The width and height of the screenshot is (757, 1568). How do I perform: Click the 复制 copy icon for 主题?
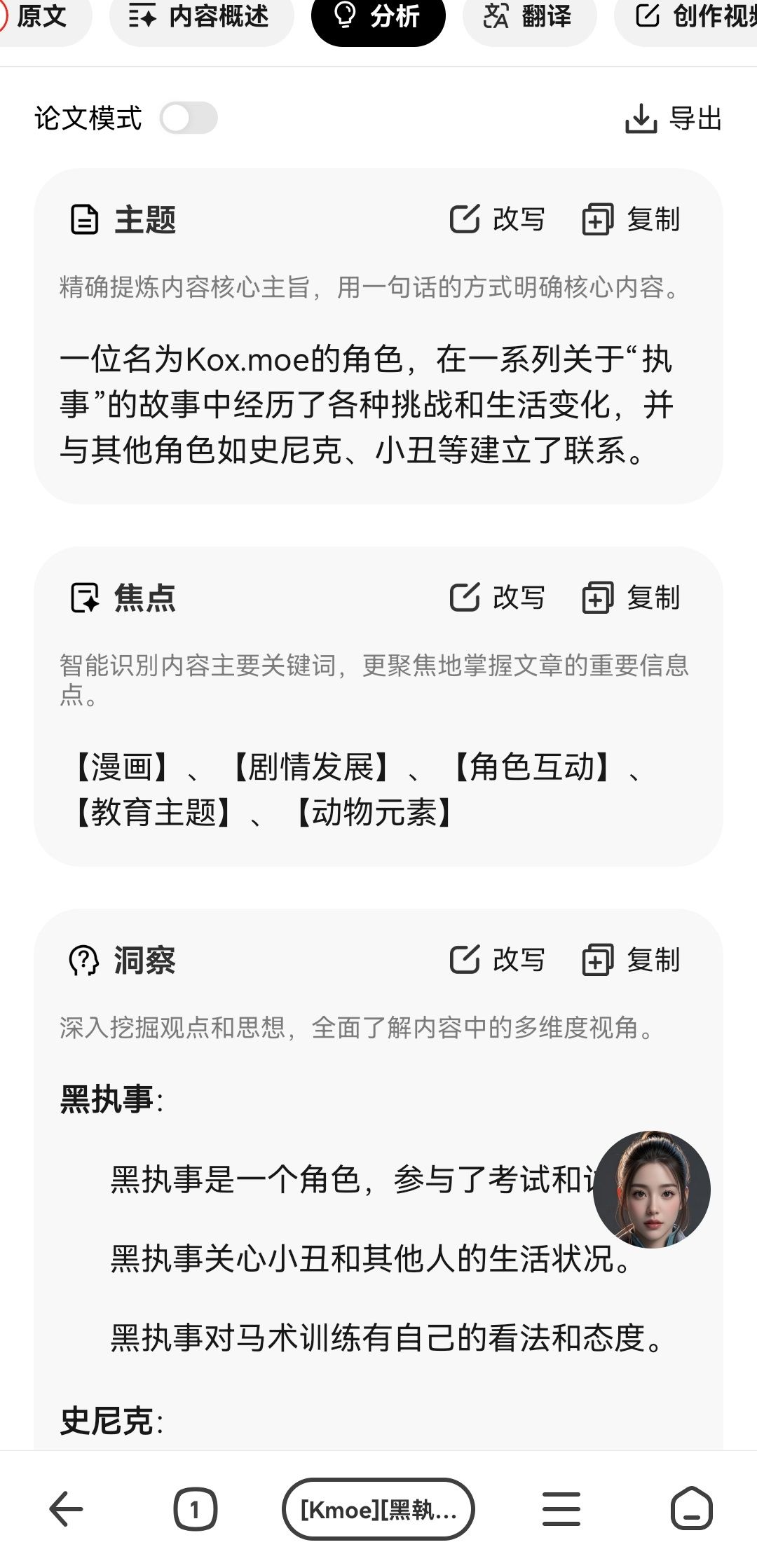pyautogui.click(x=596, y=219)
